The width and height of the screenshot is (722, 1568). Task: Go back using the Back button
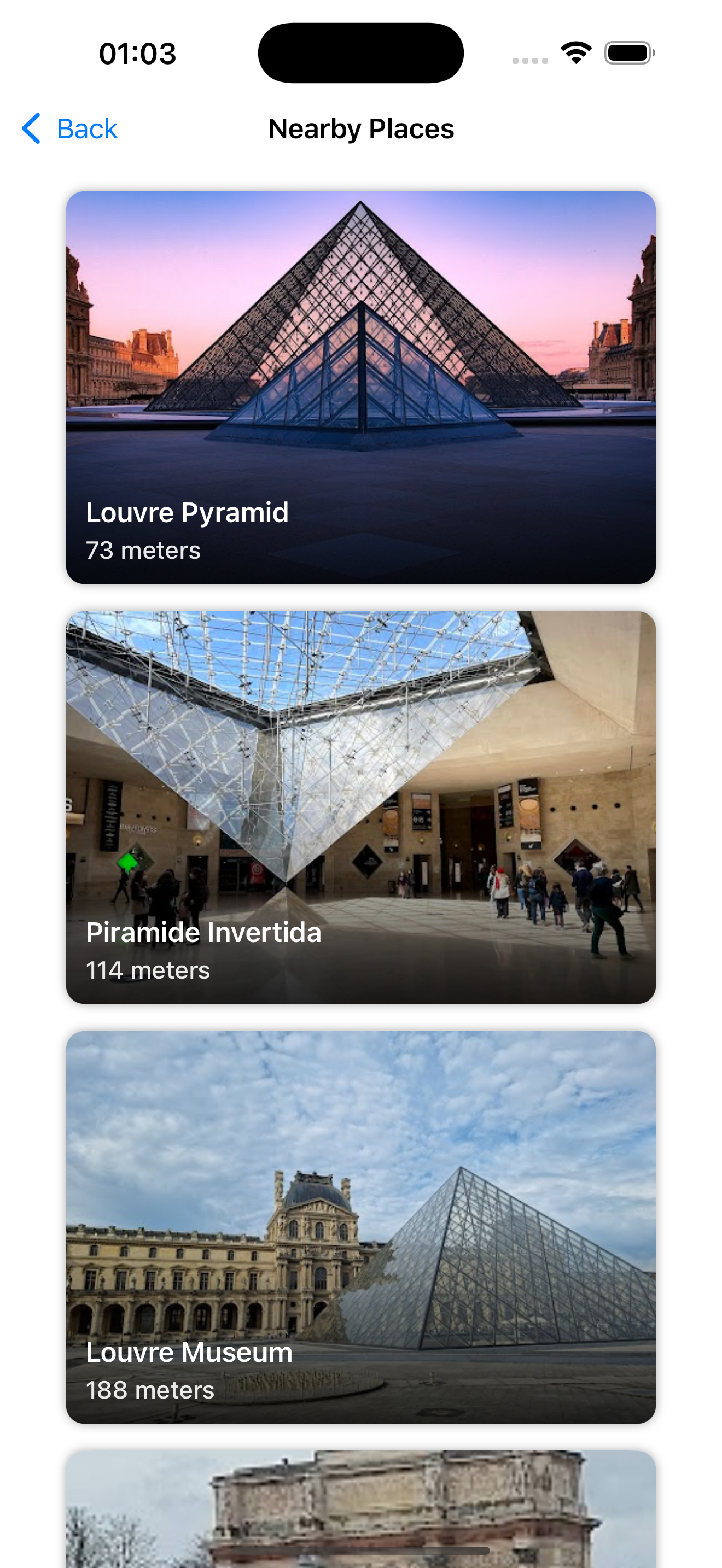[x=70, y=129]
